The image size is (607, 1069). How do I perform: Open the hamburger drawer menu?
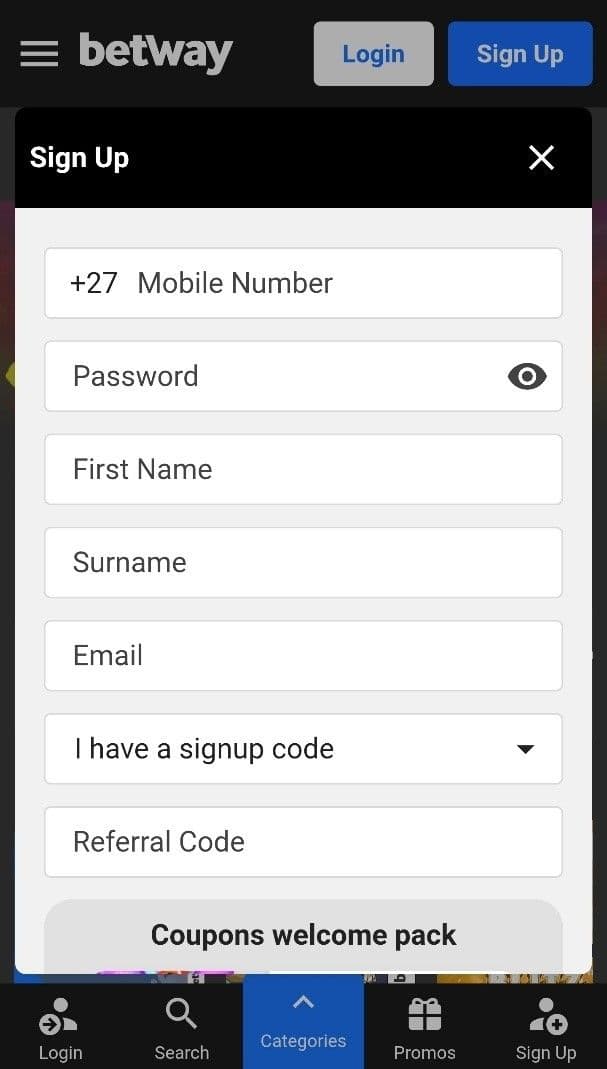pos(39,54)
